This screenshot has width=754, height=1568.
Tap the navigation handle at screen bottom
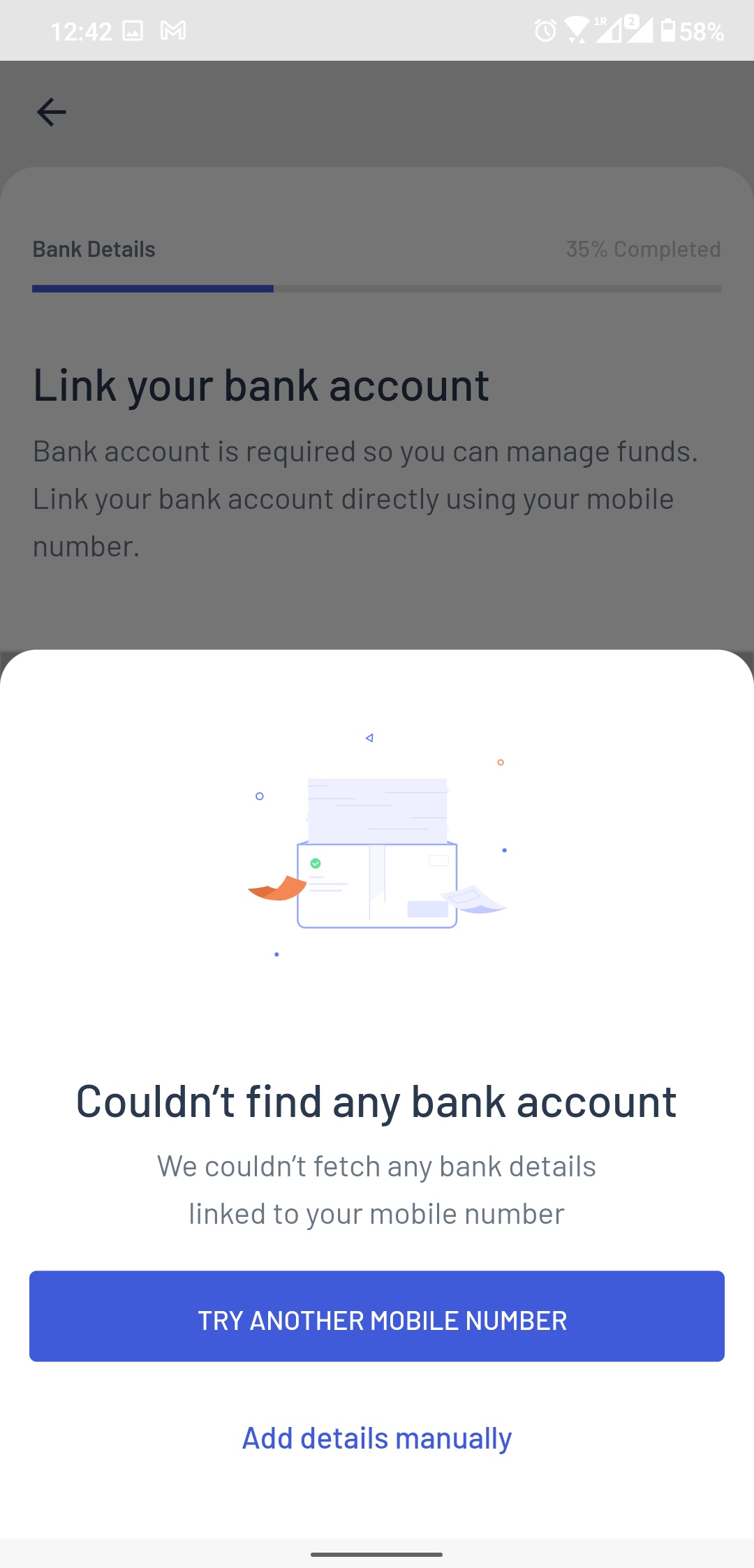point(377,1554)
